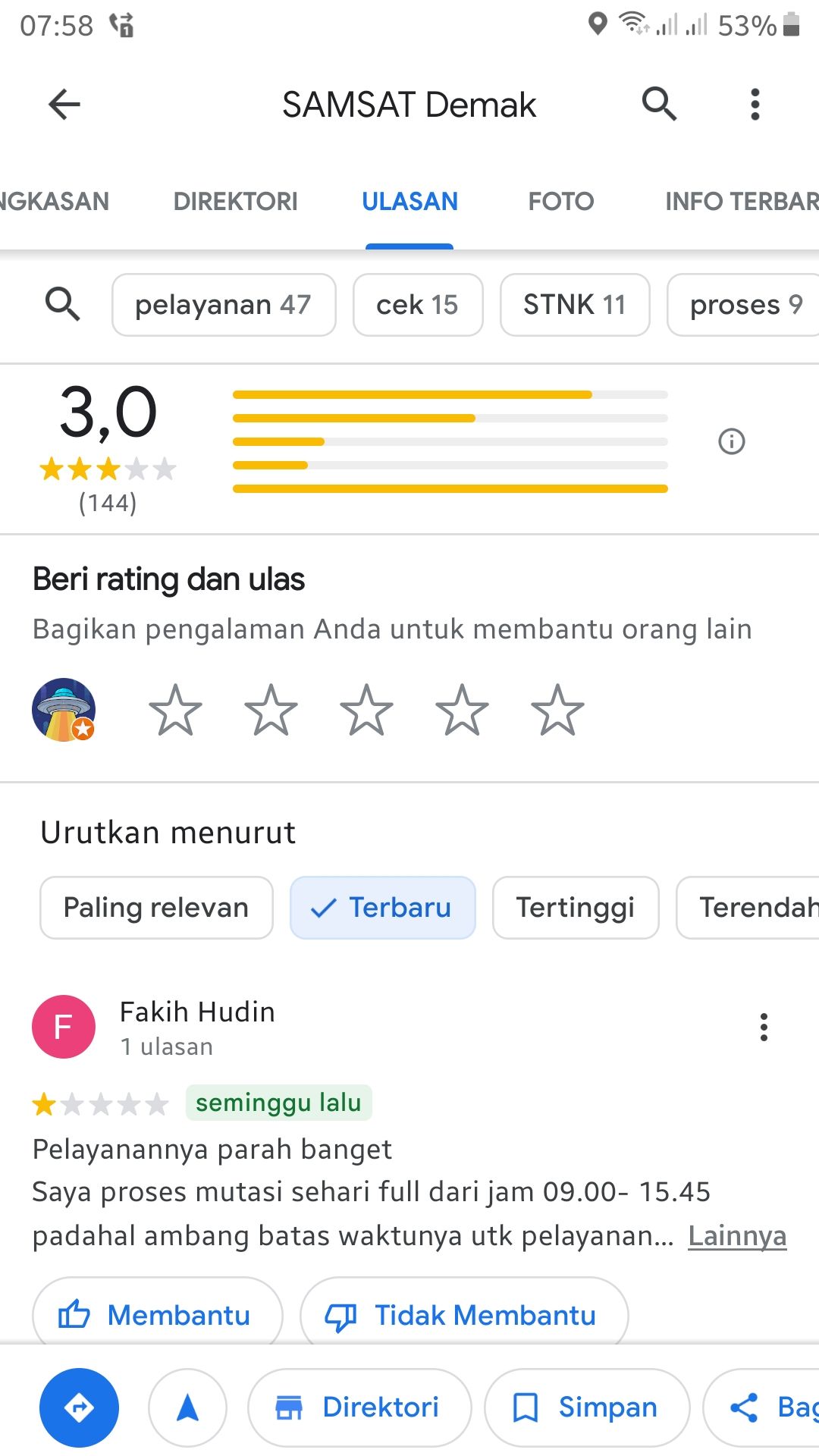Image resolution: width=819 pixels, height=1456 pixels.
Task: Rate this place five stars
Action: click(x=557, y=711)
